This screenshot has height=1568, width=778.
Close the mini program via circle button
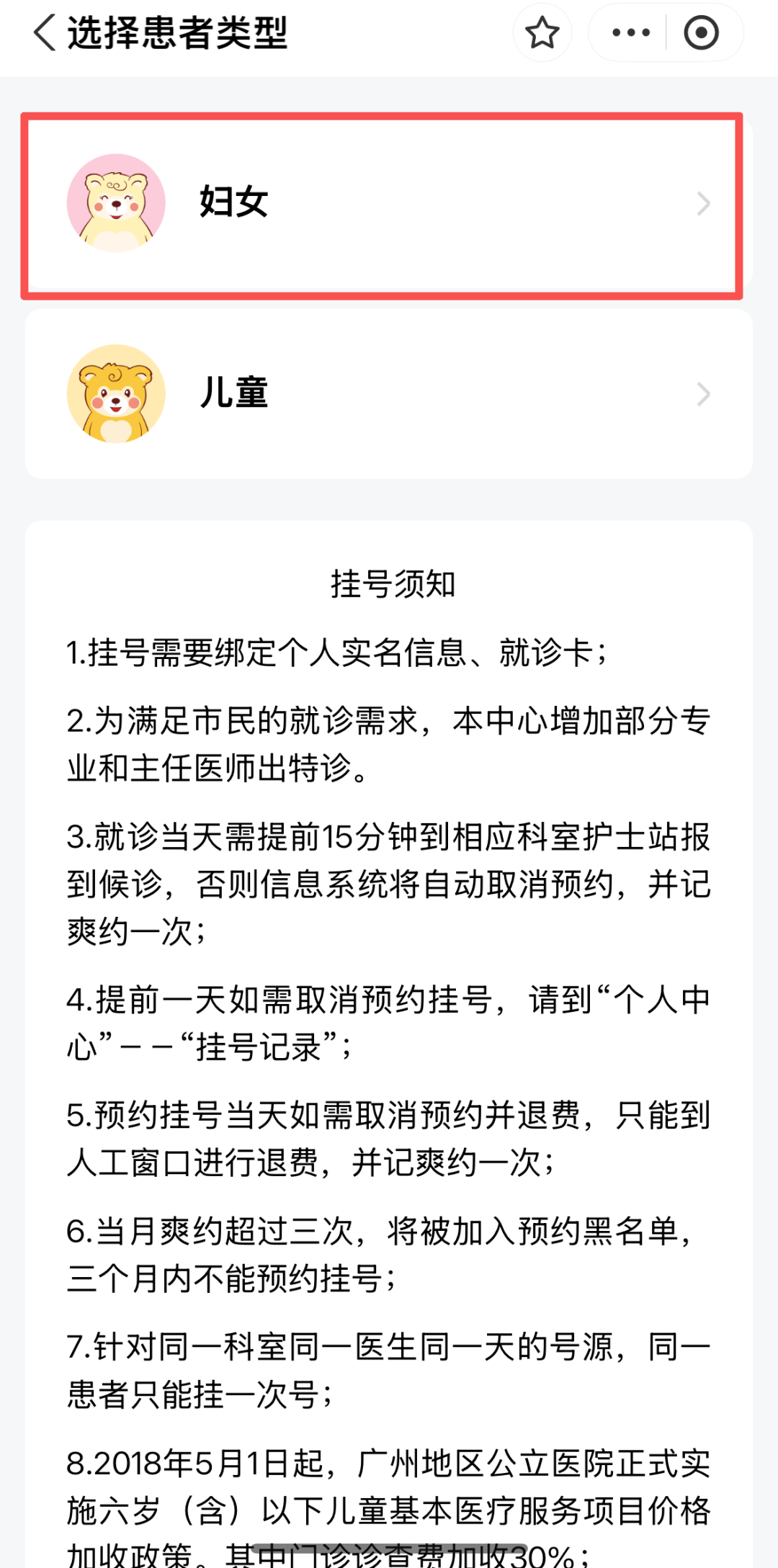701,33
